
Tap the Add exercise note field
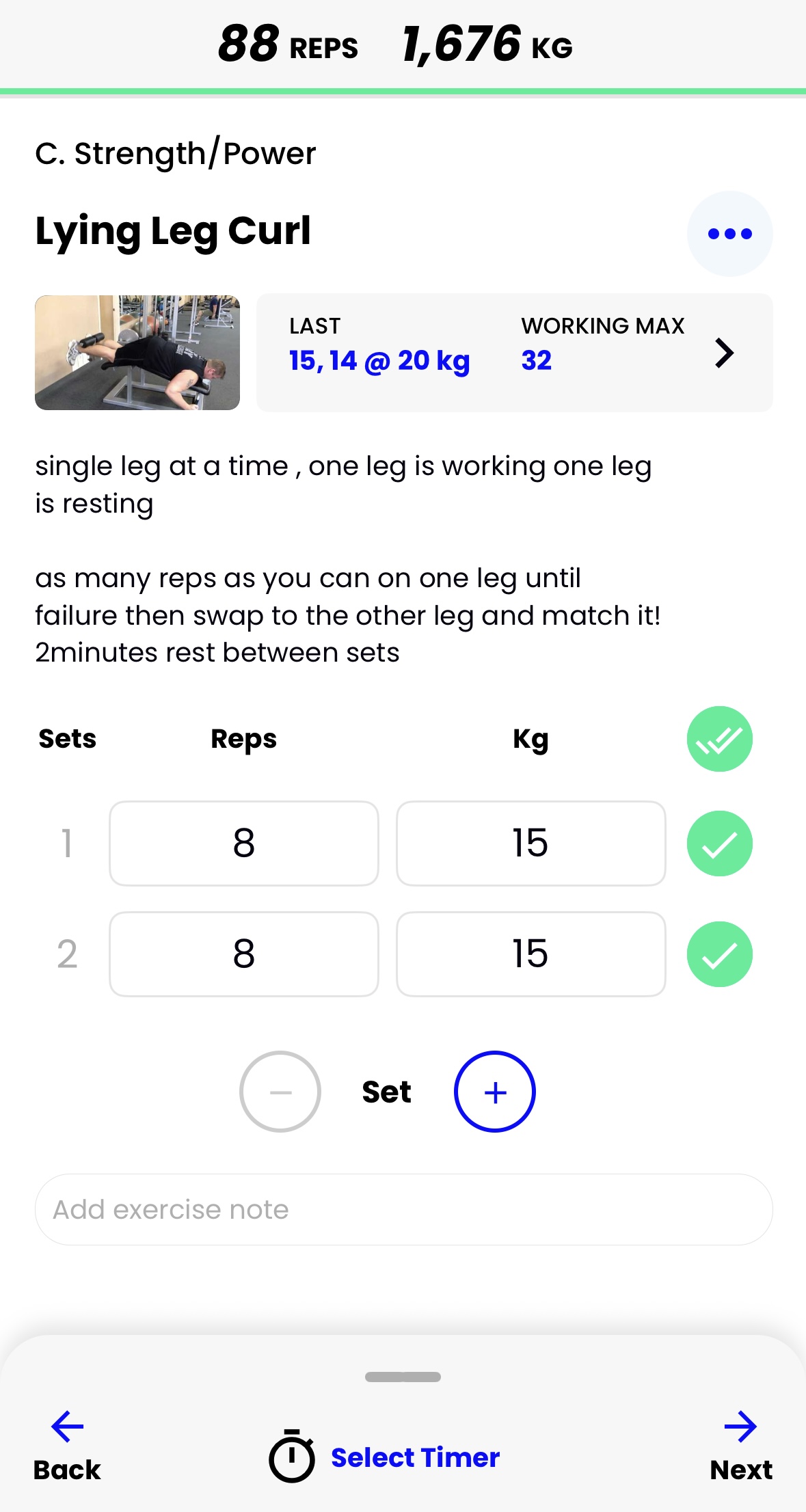click(403, 1209)
